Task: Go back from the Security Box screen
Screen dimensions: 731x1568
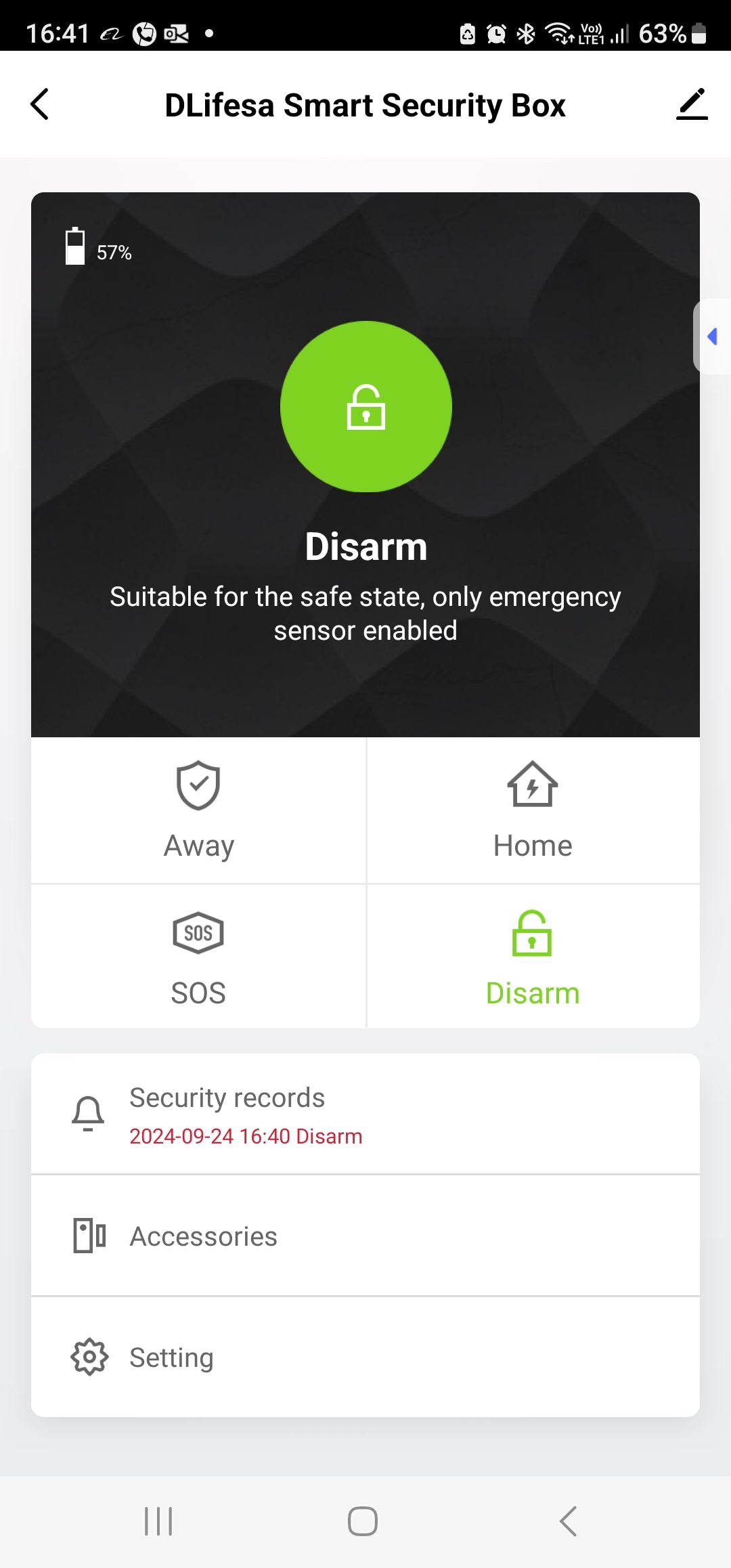Action: click(x=40, y=105)
